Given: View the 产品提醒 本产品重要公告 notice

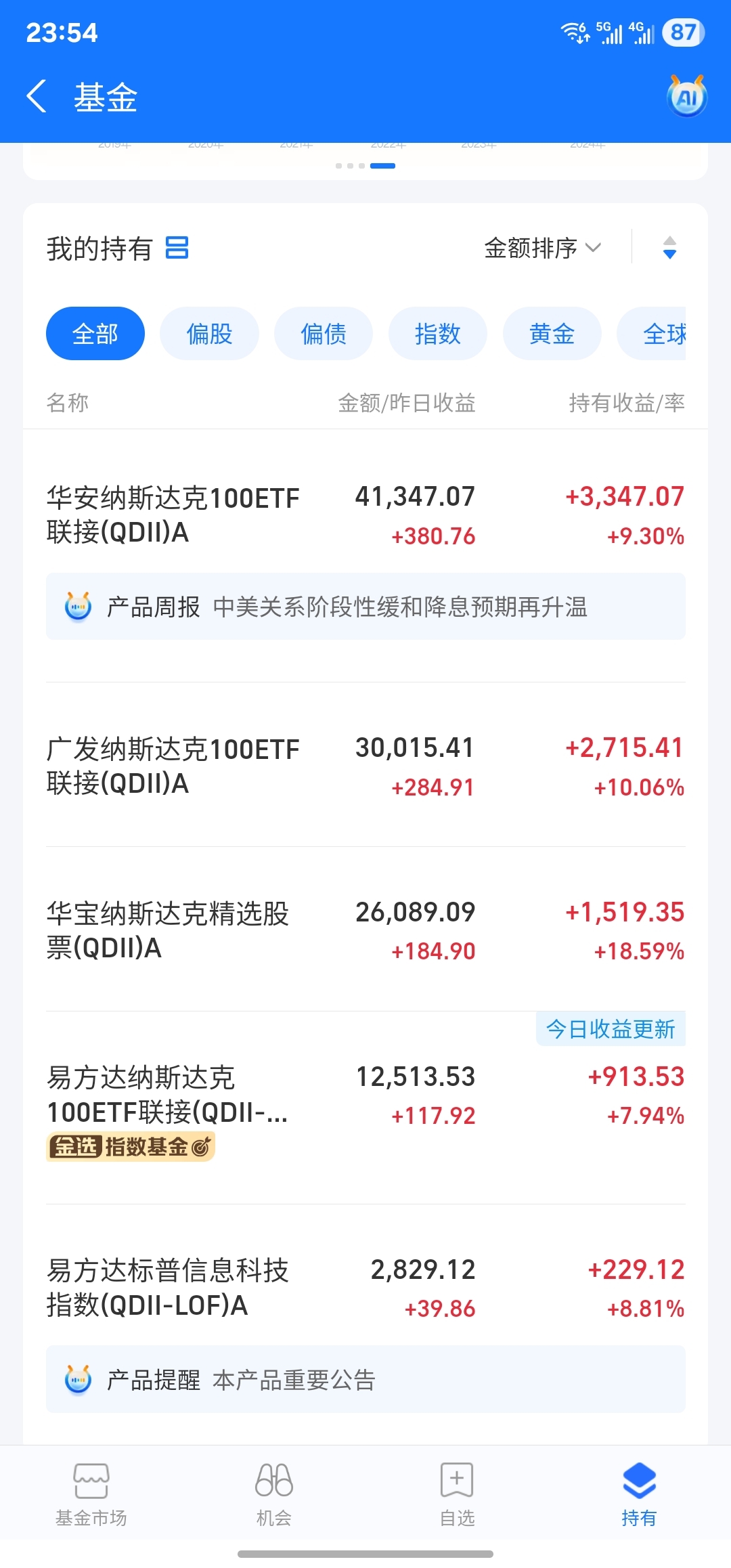Looking at the screenshot, I should (365, 1380).
